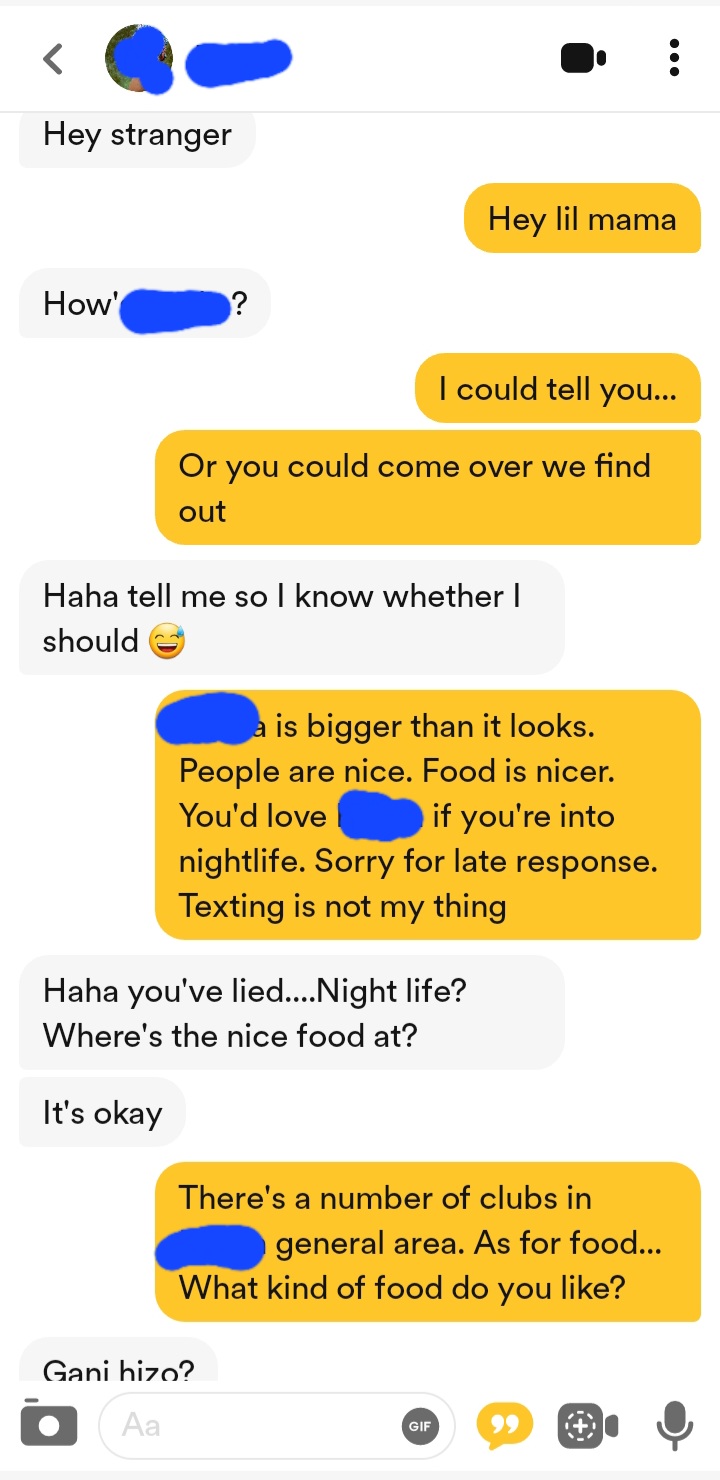Screen dimensions: 720x1480
Task: Record a video note
Action: (x=588, y=1425)
